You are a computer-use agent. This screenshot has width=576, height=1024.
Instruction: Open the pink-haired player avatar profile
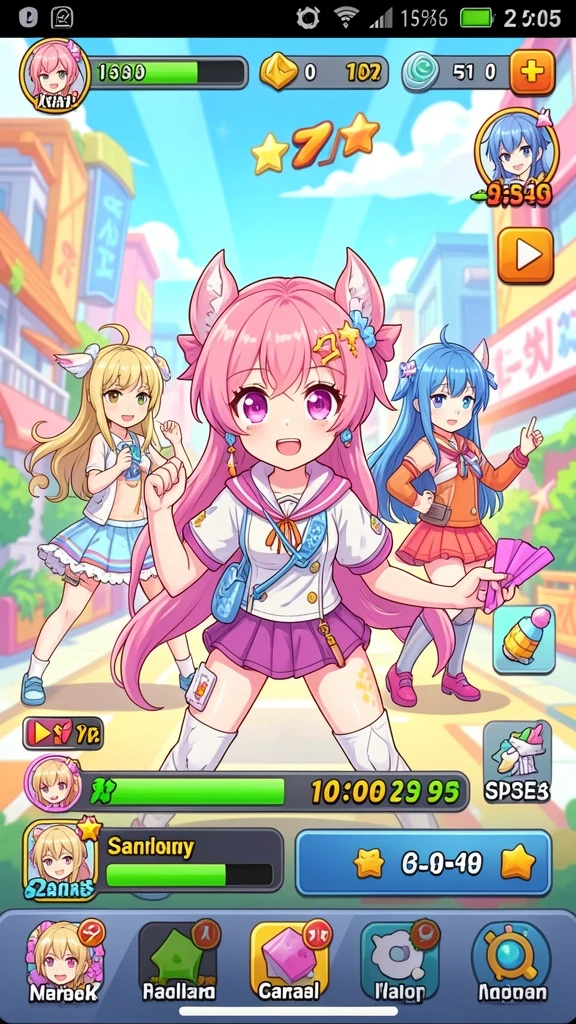[x=55, y=76]
